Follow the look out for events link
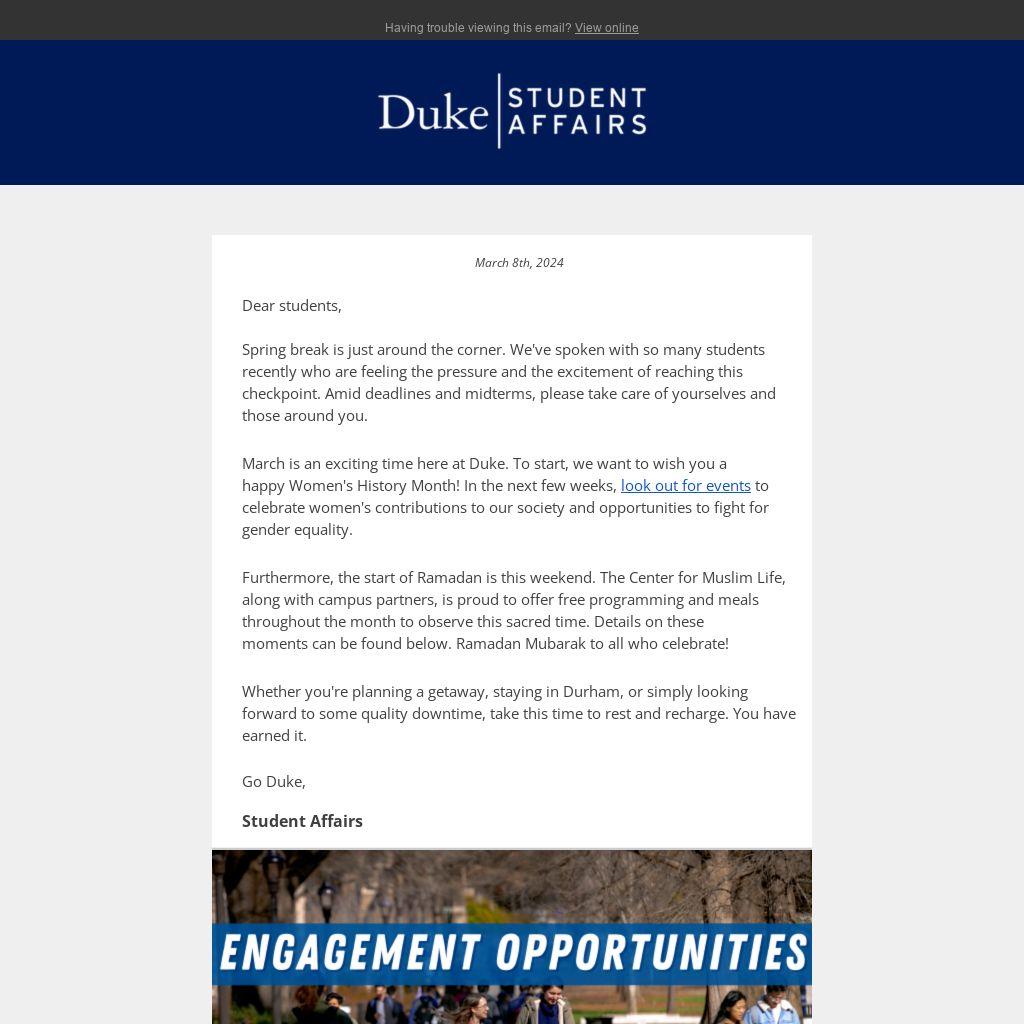Screen dimensions: 1024x1024 pos(685,485)
